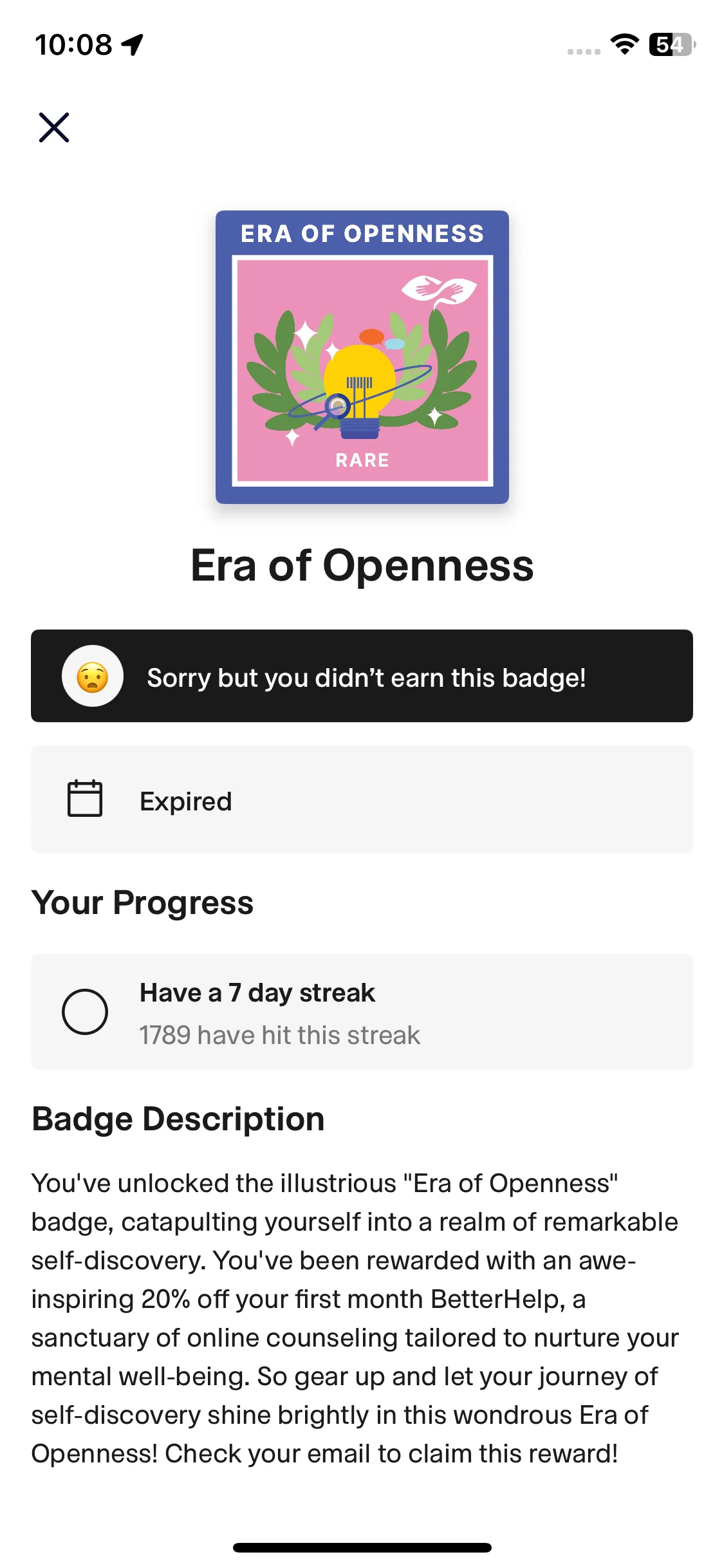Close the Era of Openness badge screen
724x1568 pixels.
point(54,127)
